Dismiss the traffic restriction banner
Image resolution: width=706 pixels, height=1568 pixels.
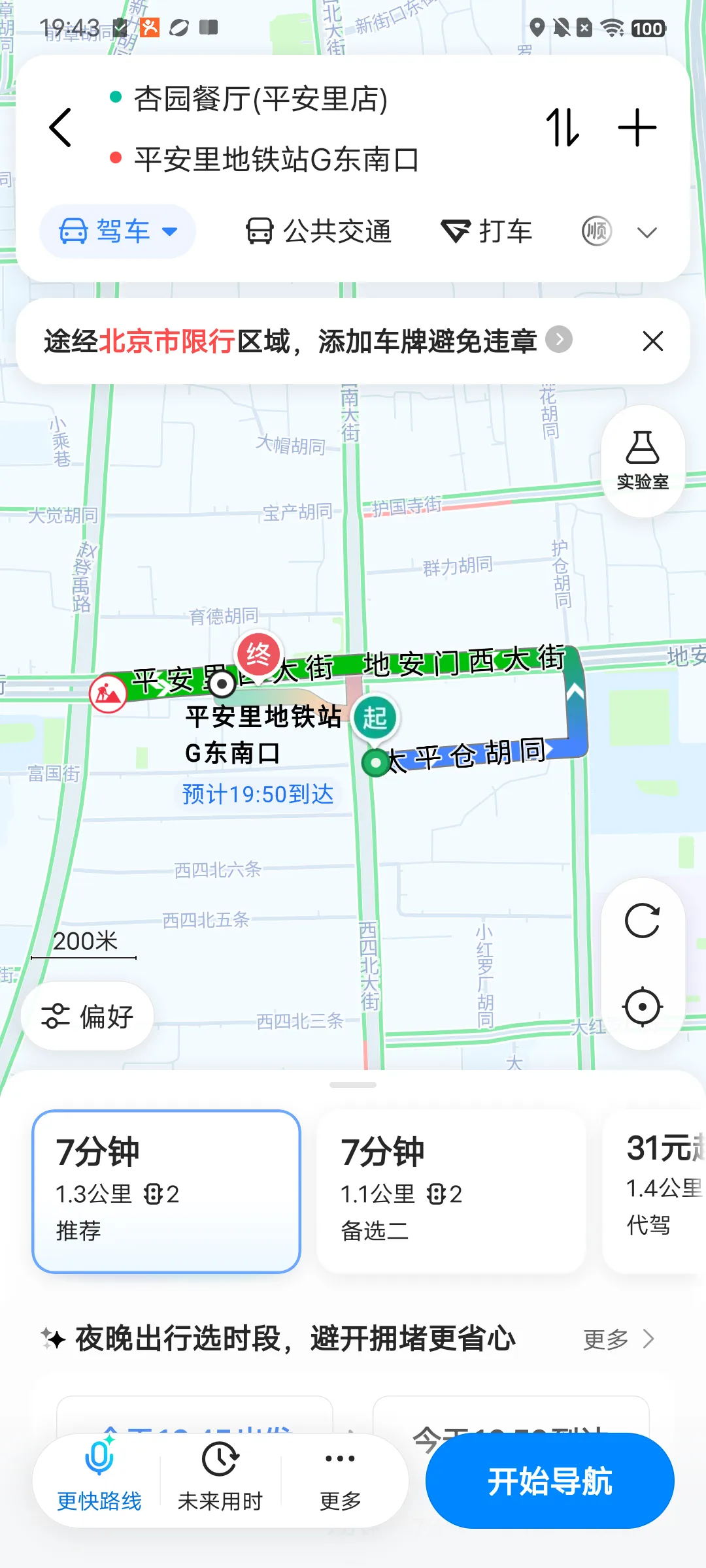pyautogui.click(x=653, y=341)
